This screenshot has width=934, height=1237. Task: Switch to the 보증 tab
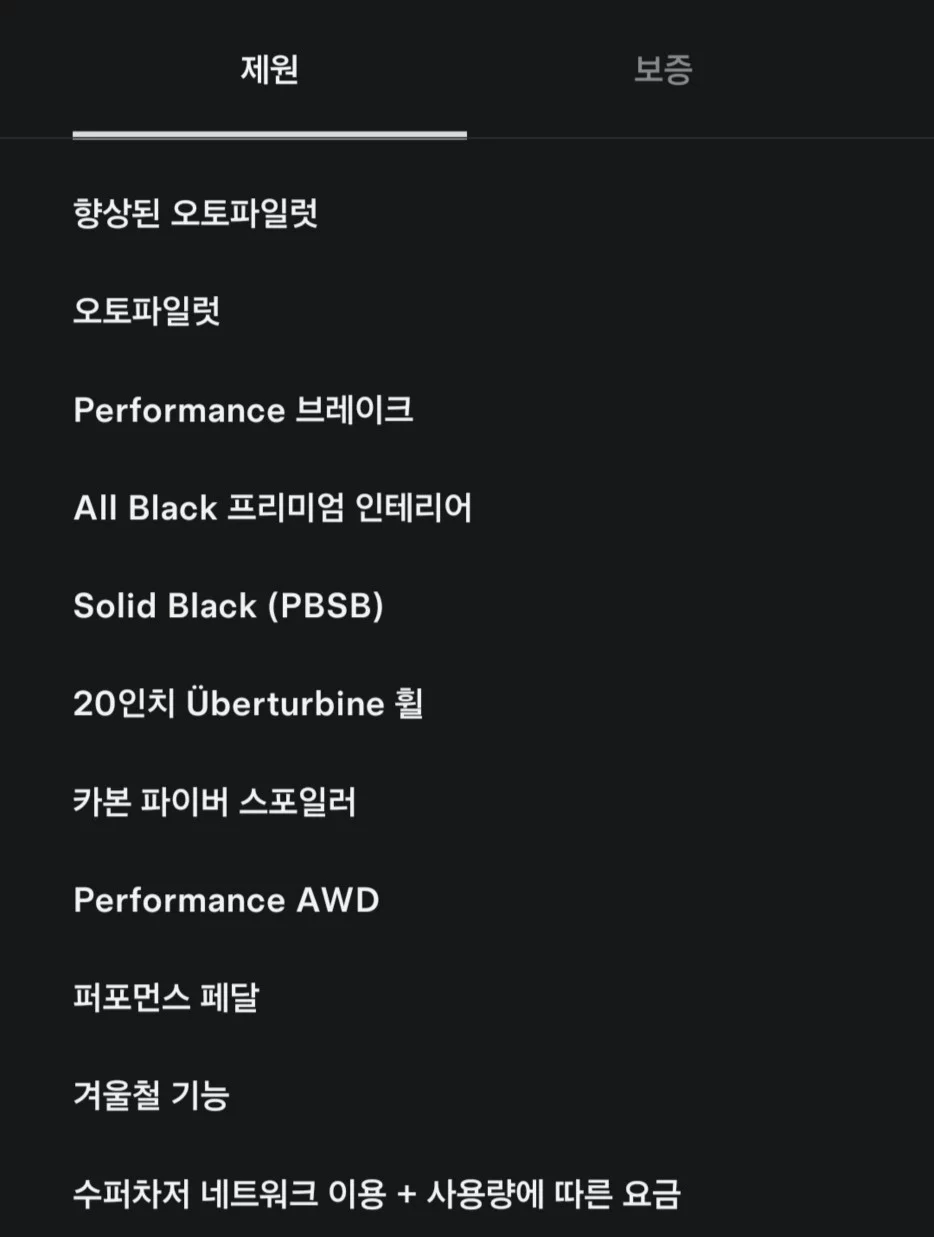tap(663, 70)
